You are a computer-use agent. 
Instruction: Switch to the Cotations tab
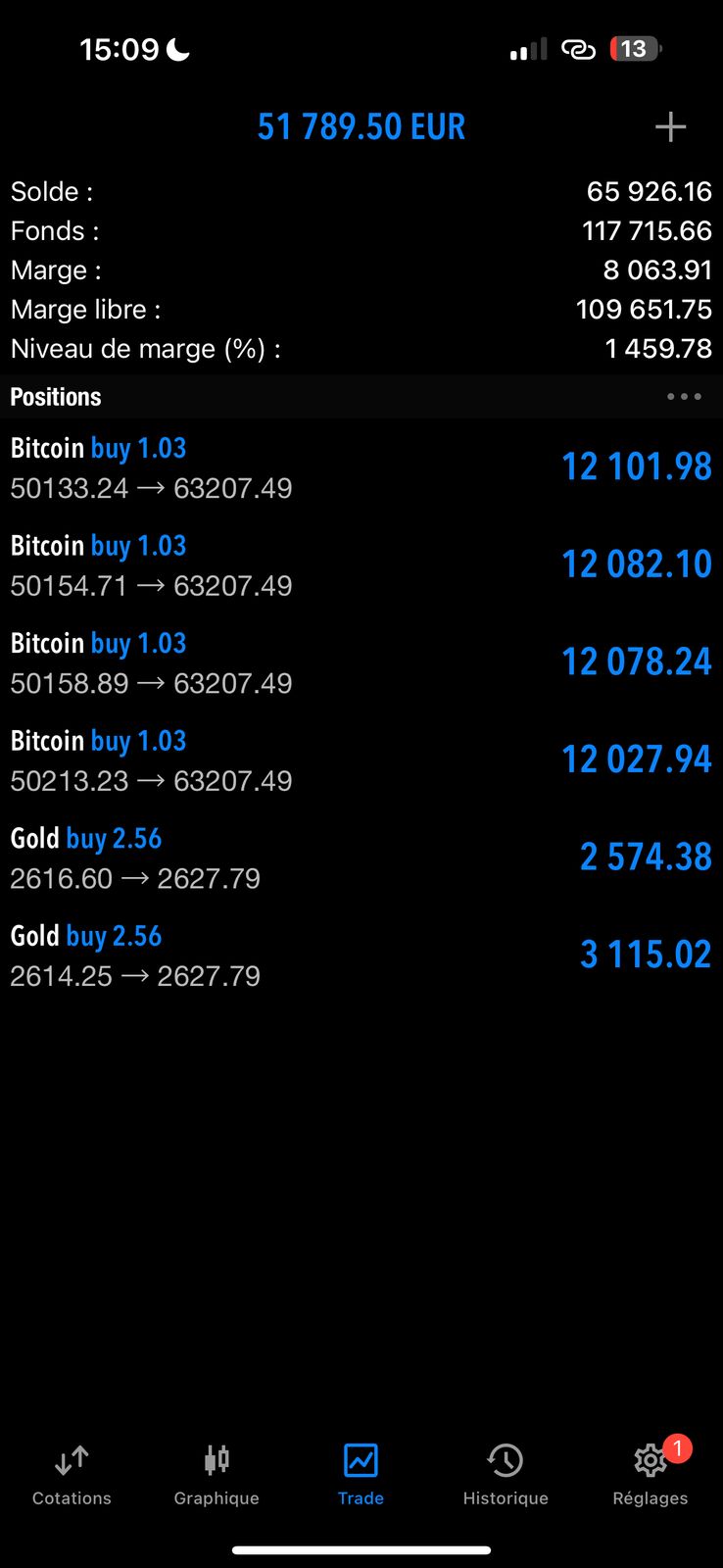[72, 1475]
